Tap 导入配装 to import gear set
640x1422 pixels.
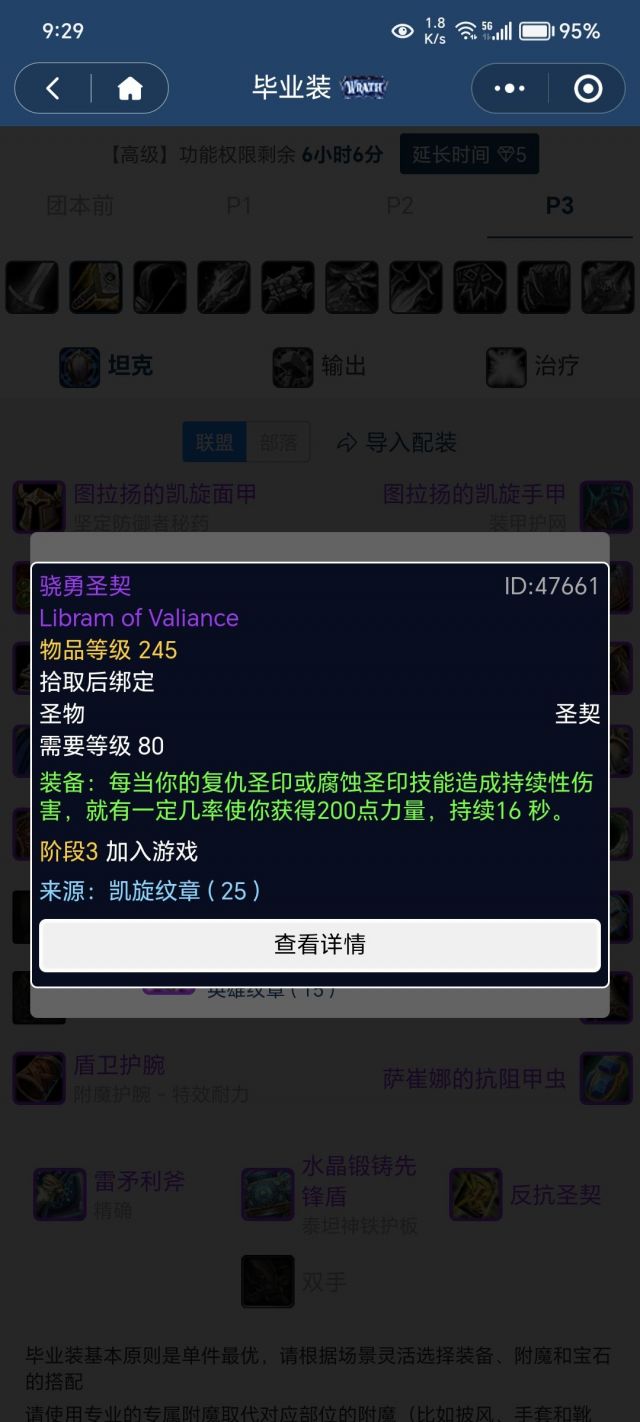(397, 442)
